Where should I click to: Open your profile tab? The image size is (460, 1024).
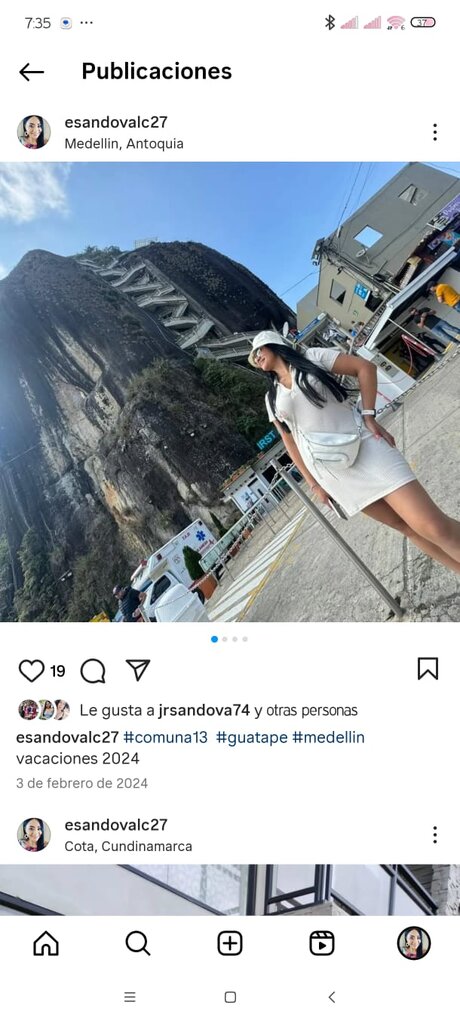pyautogui.click(x=414, y=943)
